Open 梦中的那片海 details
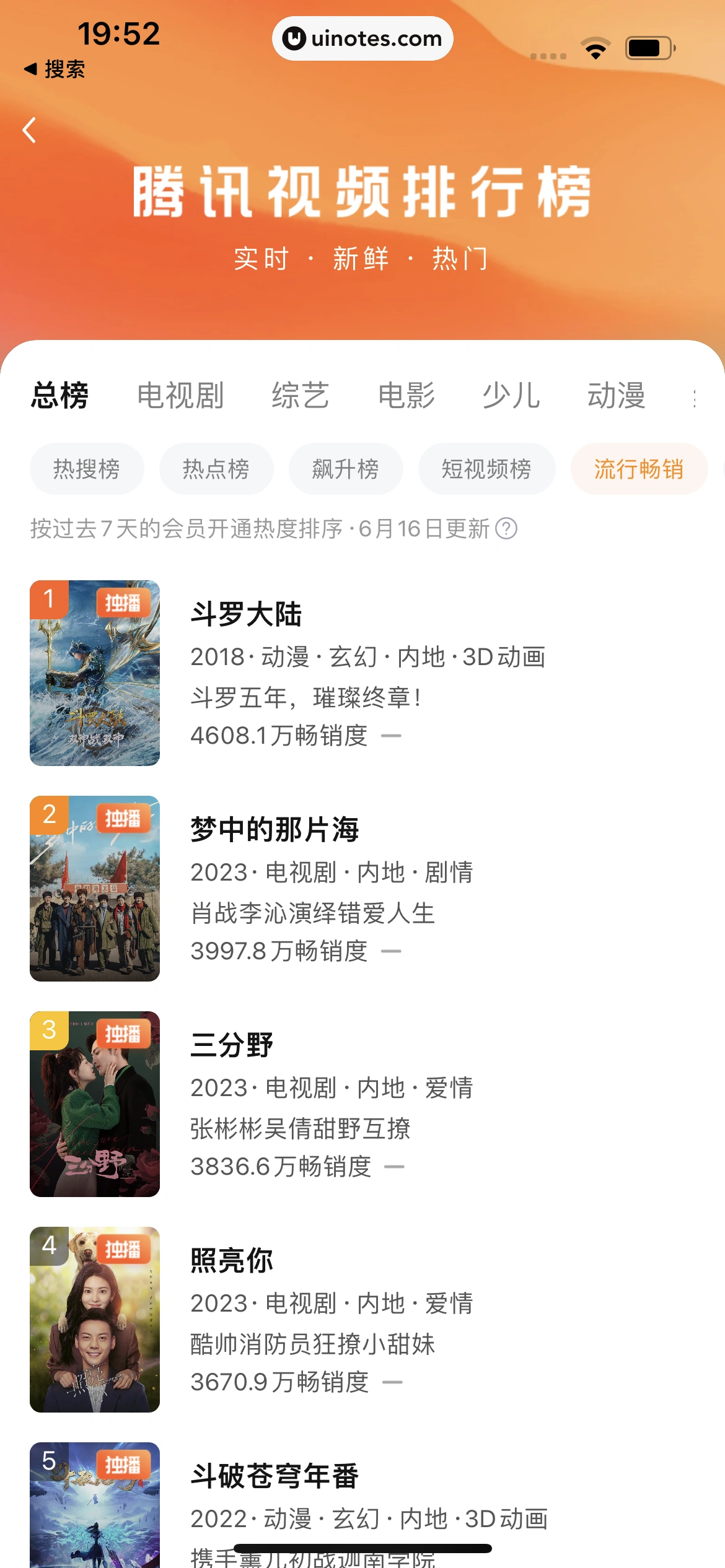Screen dimensions: 725x1568 tap(275, 830)
